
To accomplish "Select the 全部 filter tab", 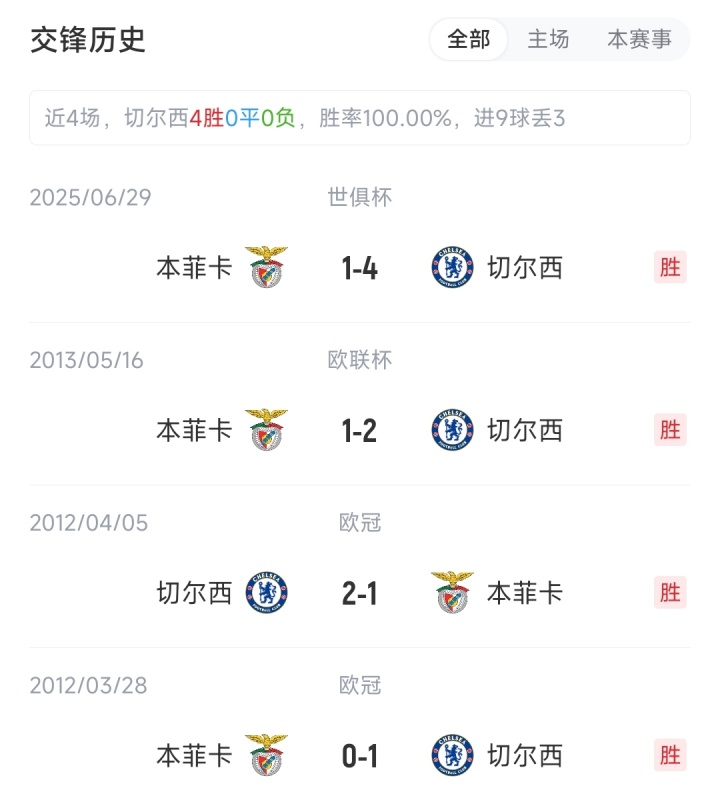I will [469, 40].
